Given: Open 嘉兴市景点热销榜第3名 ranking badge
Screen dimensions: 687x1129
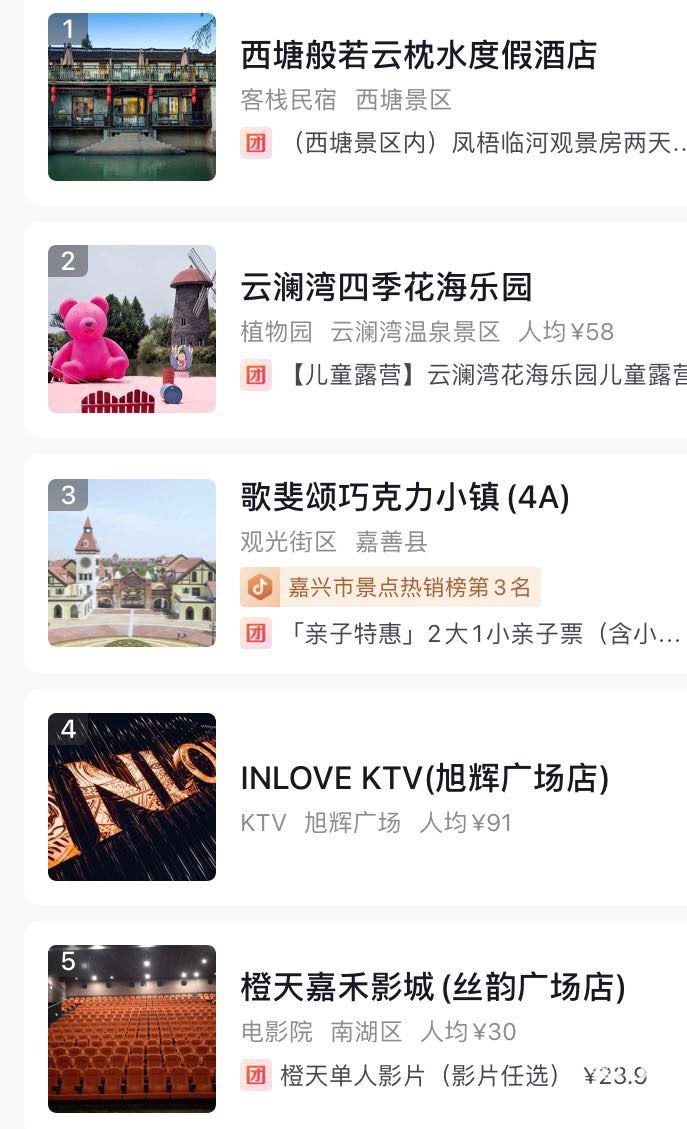Looking at the screenshot, I should [x=390, y=587].
